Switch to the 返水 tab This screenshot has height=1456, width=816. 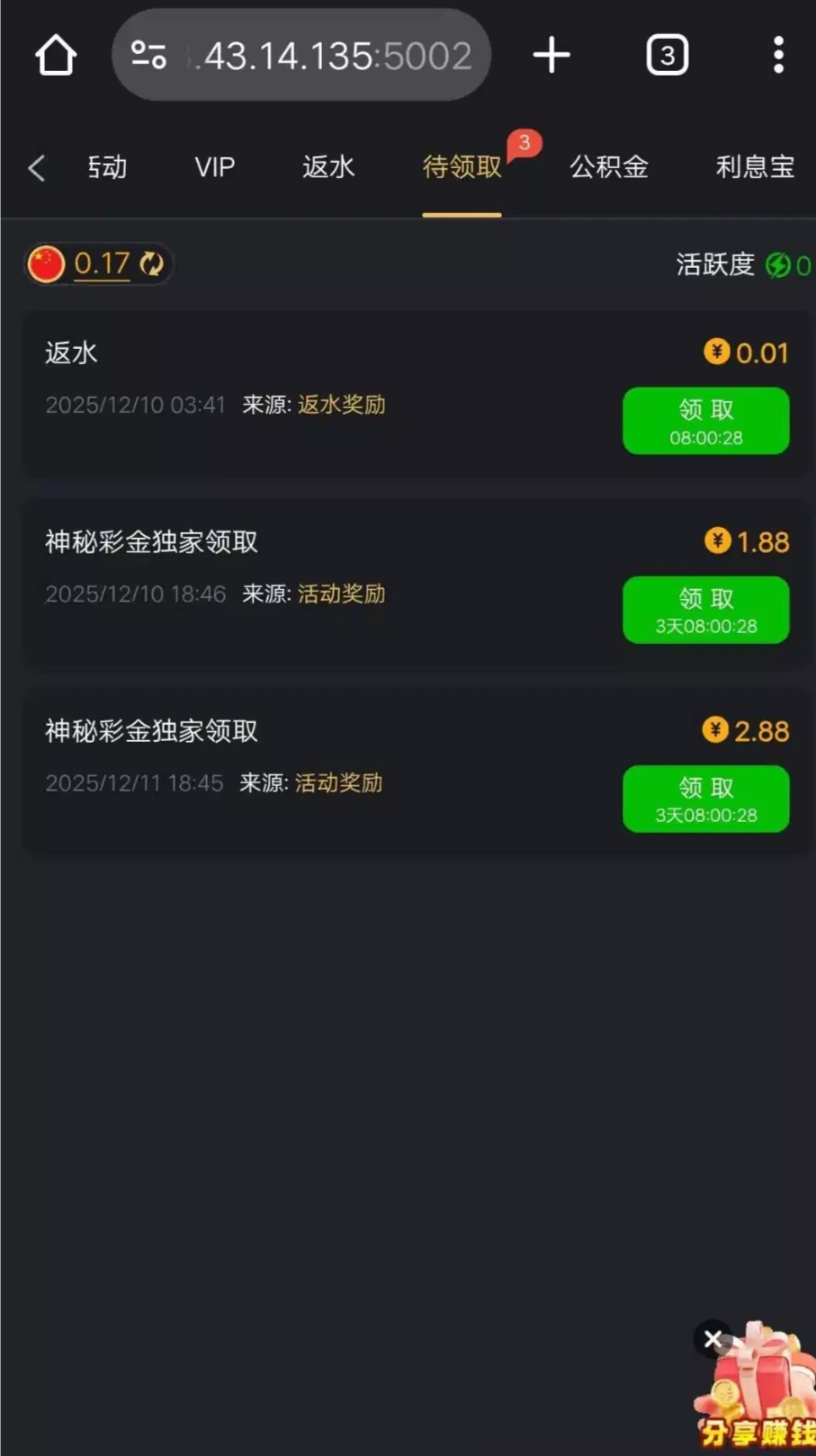click(x=328, y=167)
